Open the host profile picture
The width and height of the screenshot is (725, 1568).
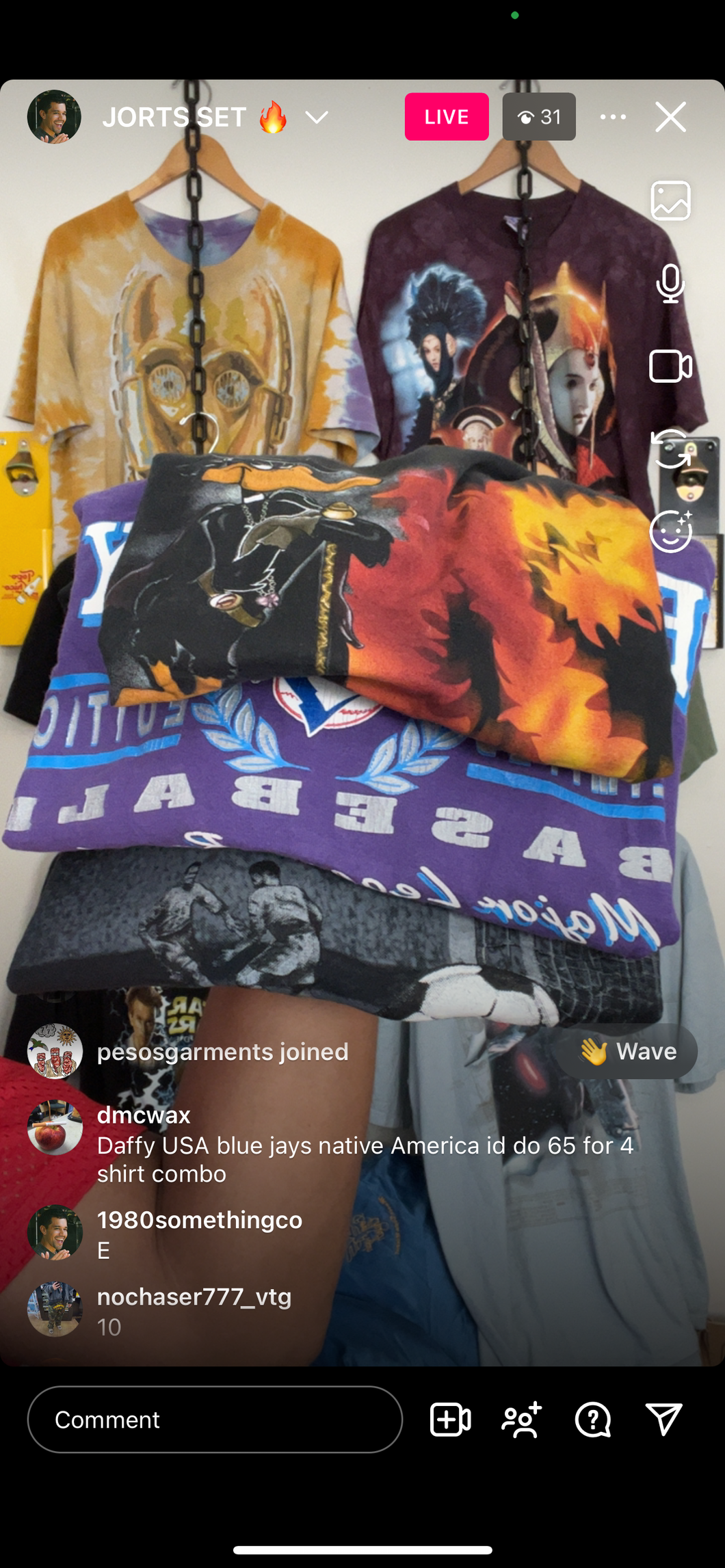(x=54, y=117)
